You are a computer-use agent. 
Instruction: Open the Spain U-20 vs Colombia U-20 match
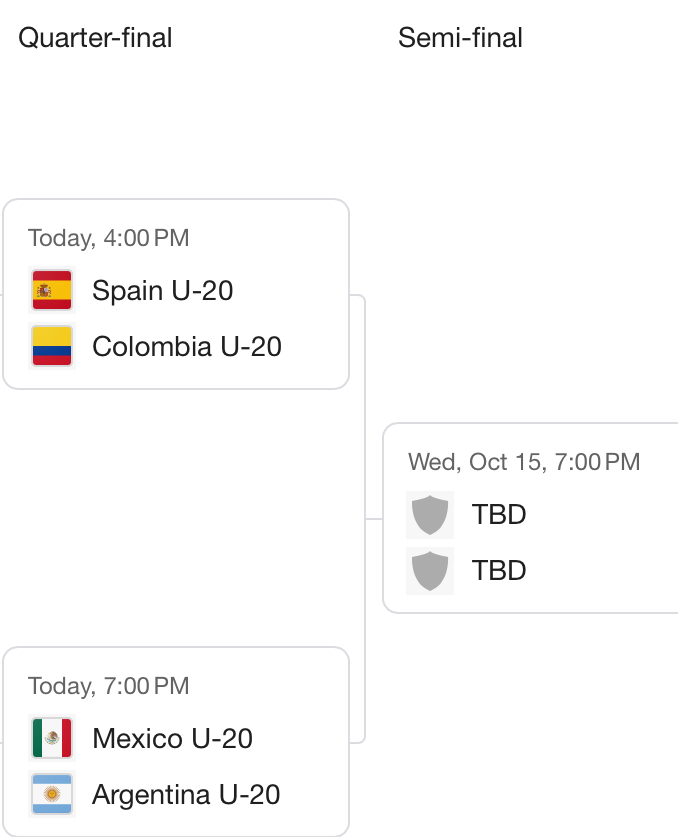(x=176, y=294)
